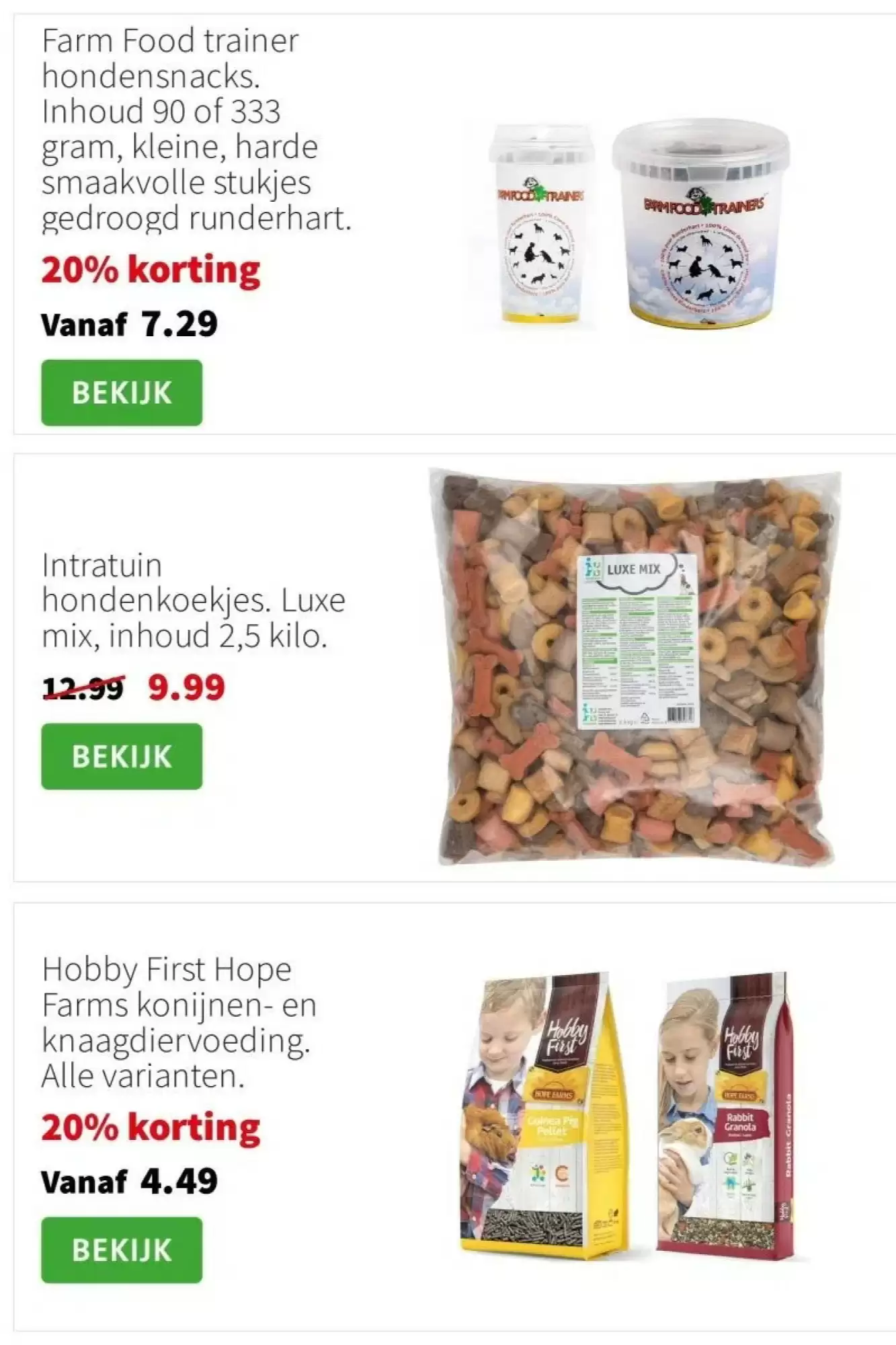Tap BEKIJK under Farm Food trainer hondensnacks

[122, 393]
